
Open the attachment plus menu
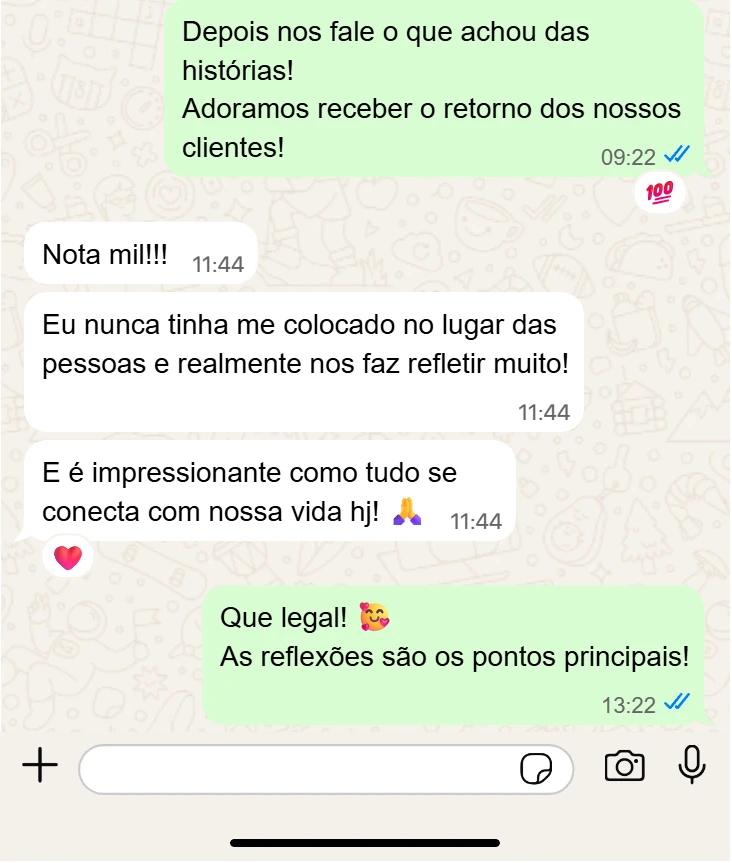pos(40,767)
